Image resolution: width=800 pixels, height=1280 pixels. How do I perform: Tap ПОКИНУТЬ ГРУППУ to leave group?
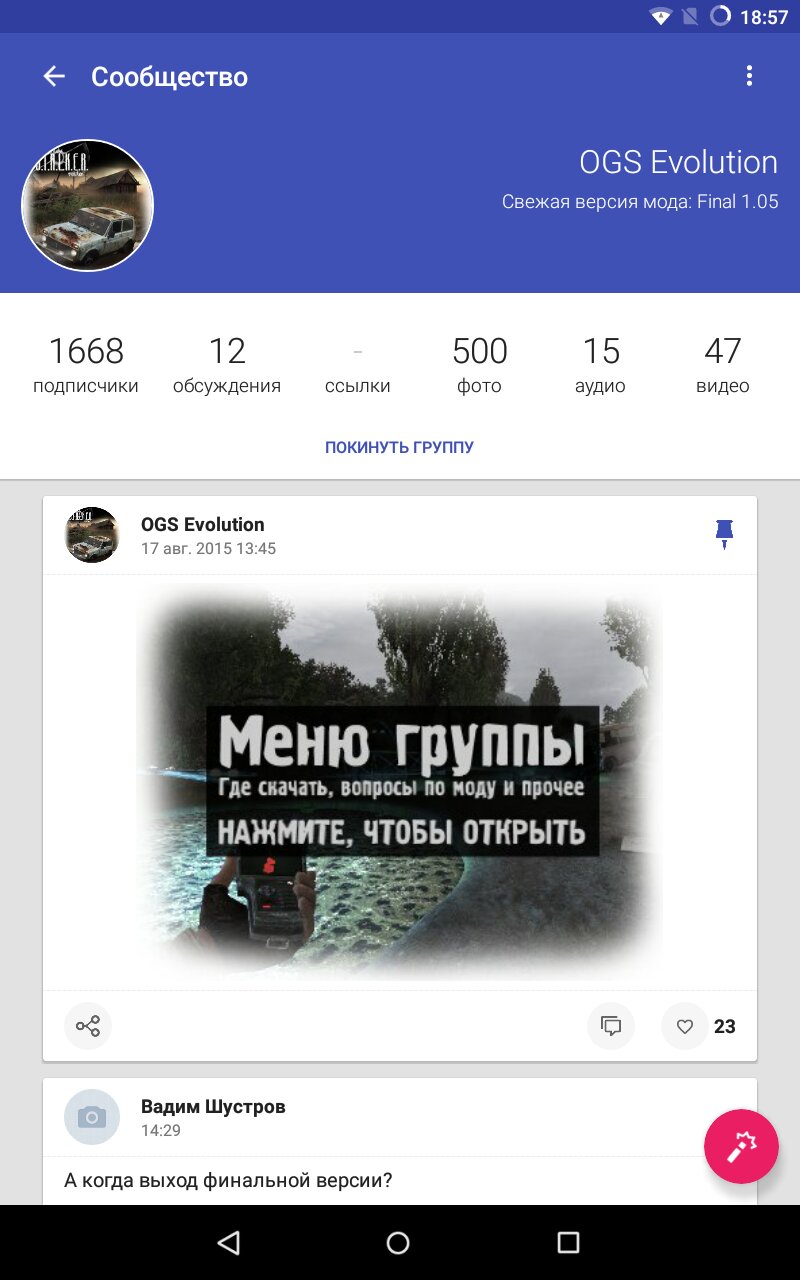(x=399, y=447)
